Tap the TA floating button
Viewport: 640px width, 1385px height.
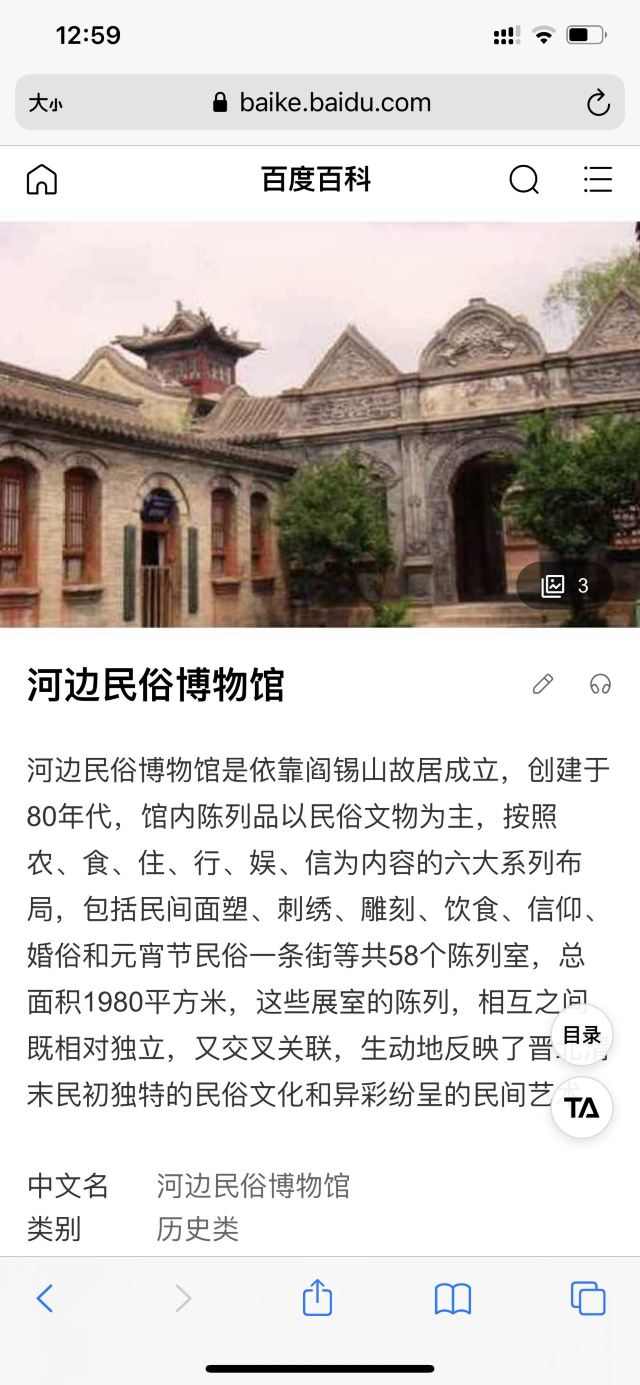pos(582,1108)
